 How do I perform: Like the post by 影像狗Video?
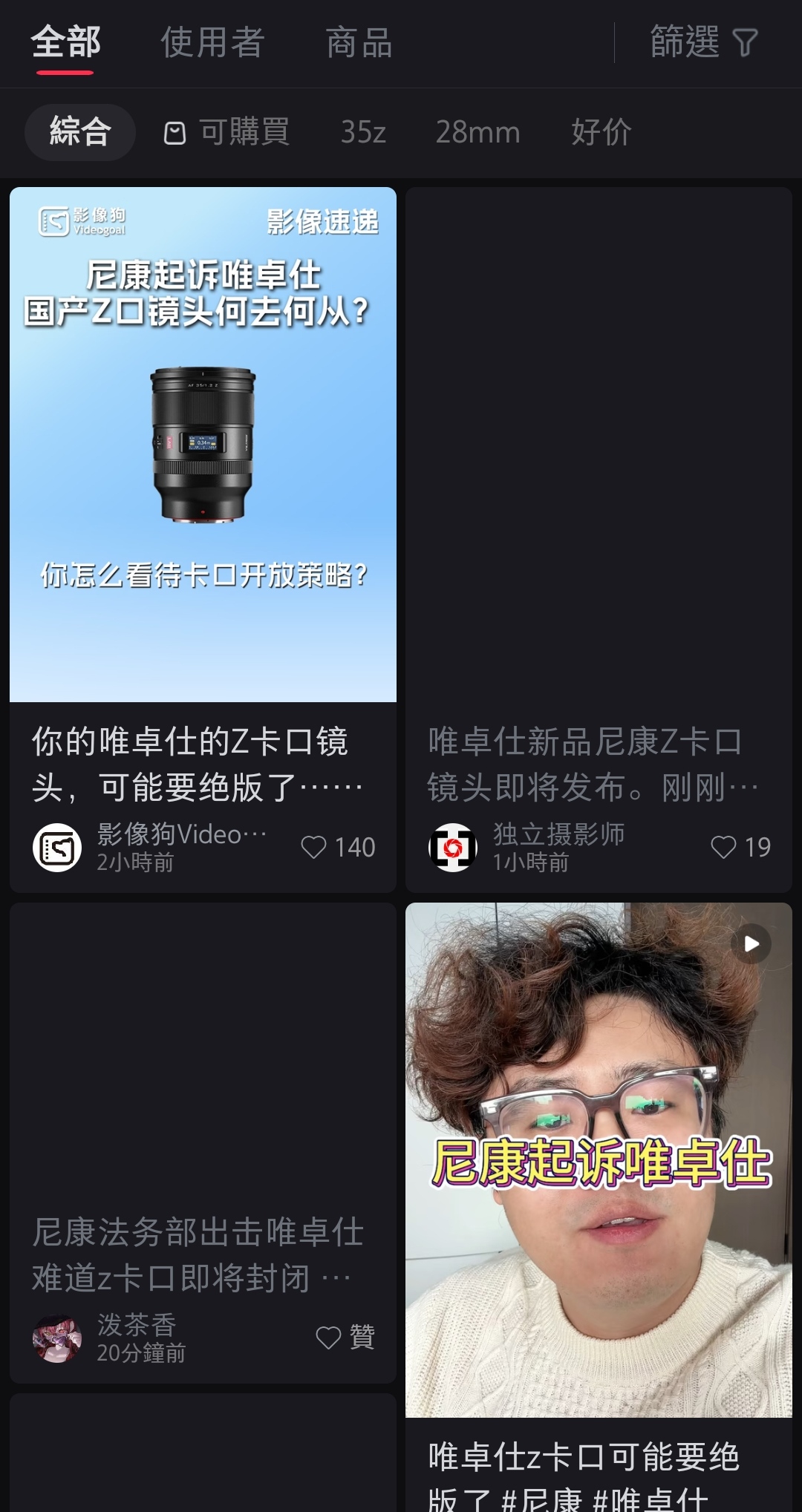click(x=314, y=847)
